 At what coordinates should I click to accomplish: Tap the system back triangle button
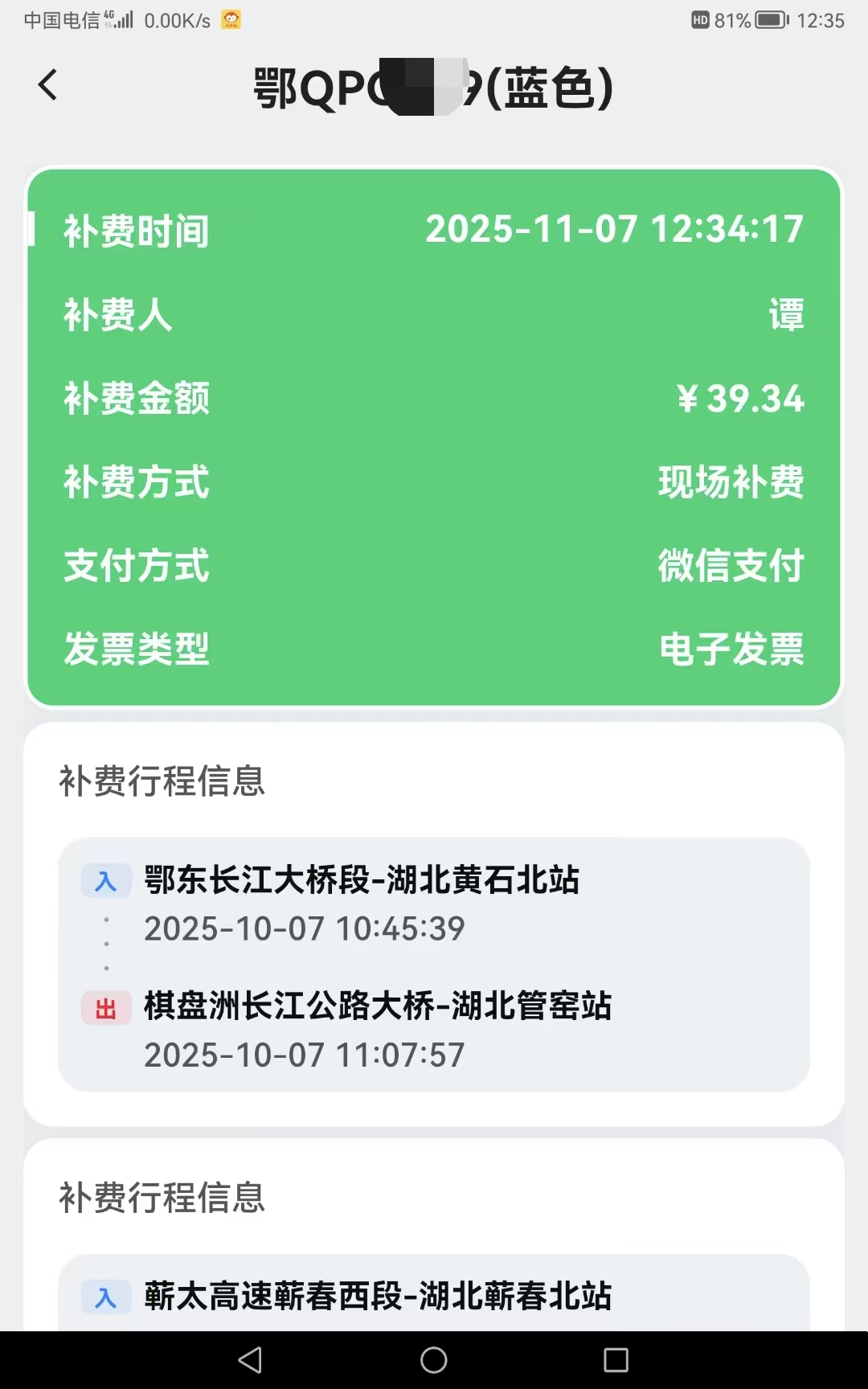click(x=251, y=1360)
